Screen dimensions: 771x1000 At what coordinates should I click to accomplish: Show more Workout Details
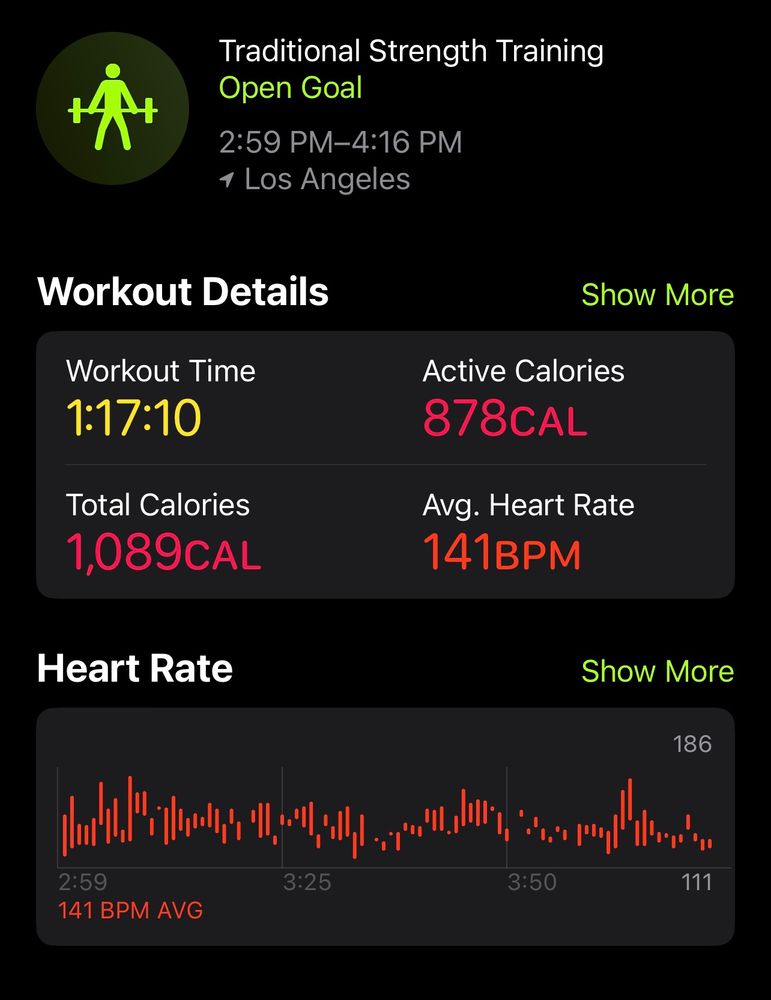pos(657,295)
